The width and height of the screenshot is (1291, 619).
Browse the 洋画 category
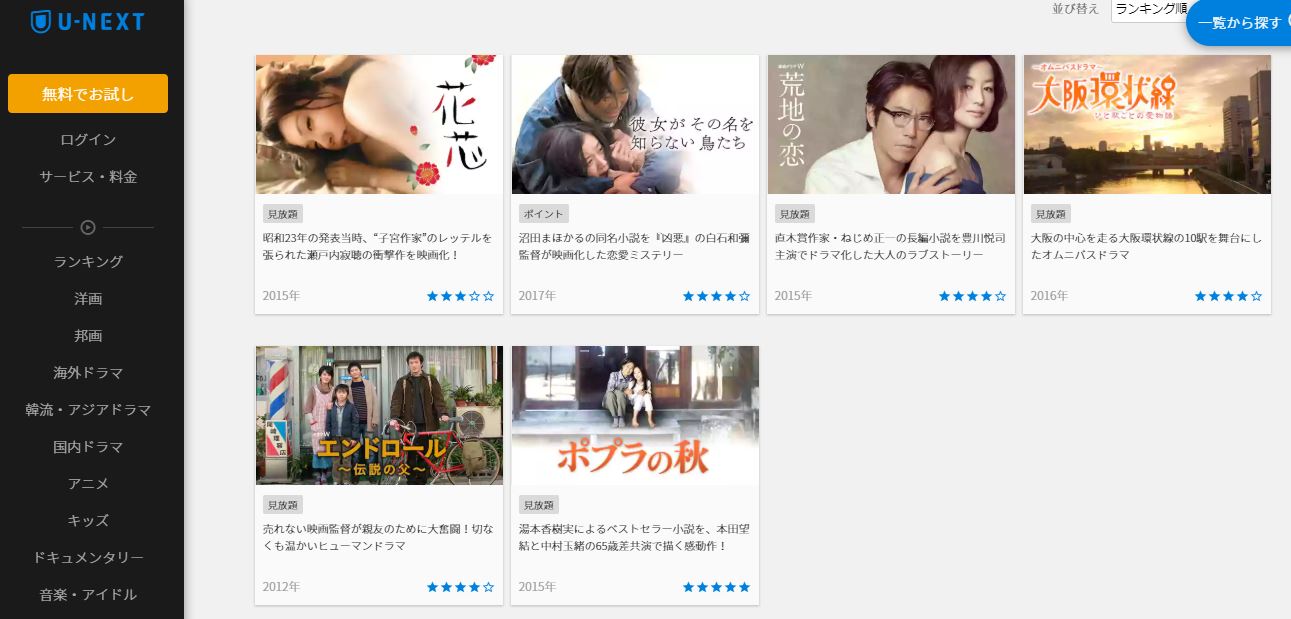[88, 299]
